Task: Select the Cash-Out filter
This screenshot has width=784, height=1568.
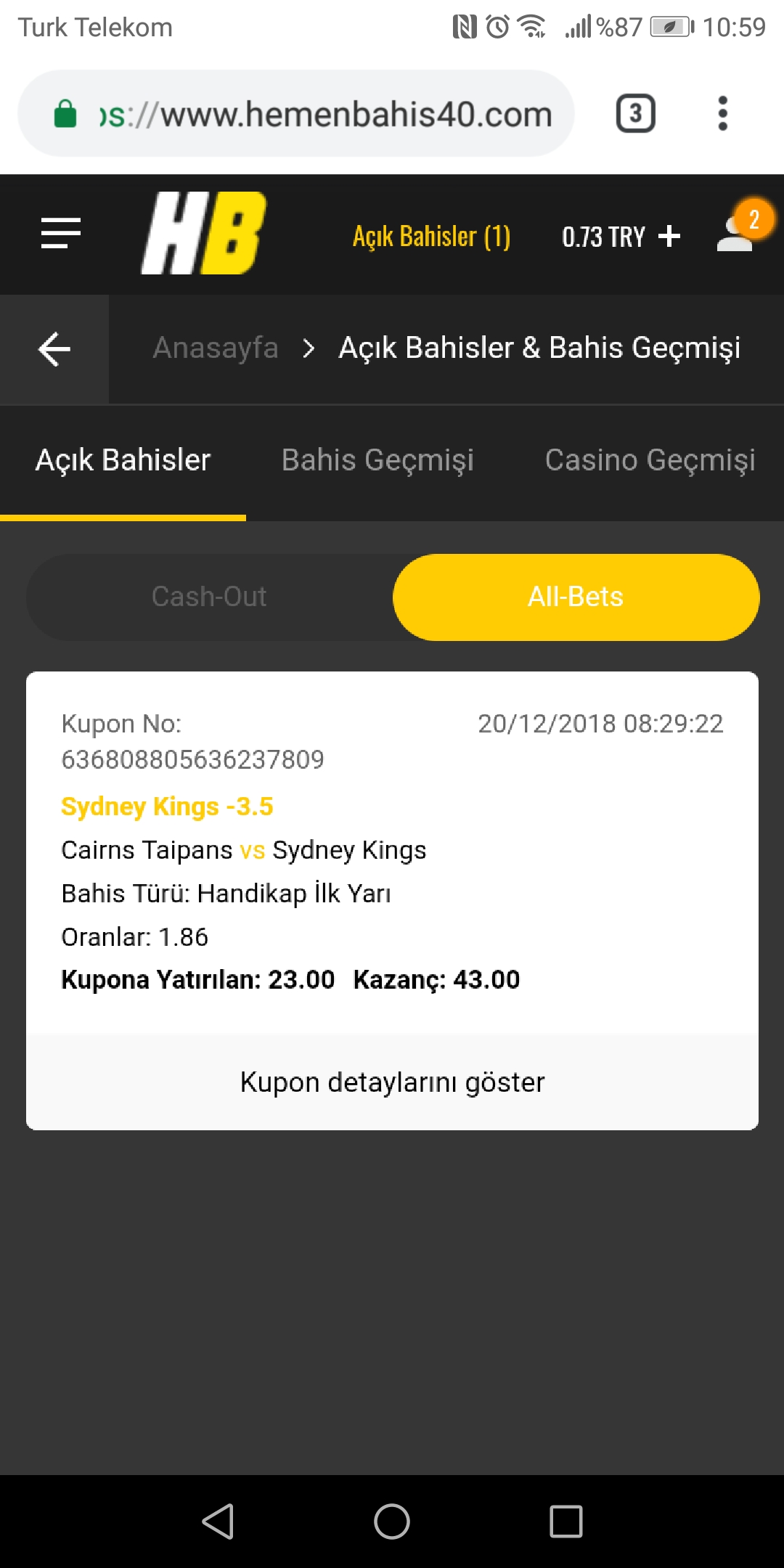Action: 209,597
